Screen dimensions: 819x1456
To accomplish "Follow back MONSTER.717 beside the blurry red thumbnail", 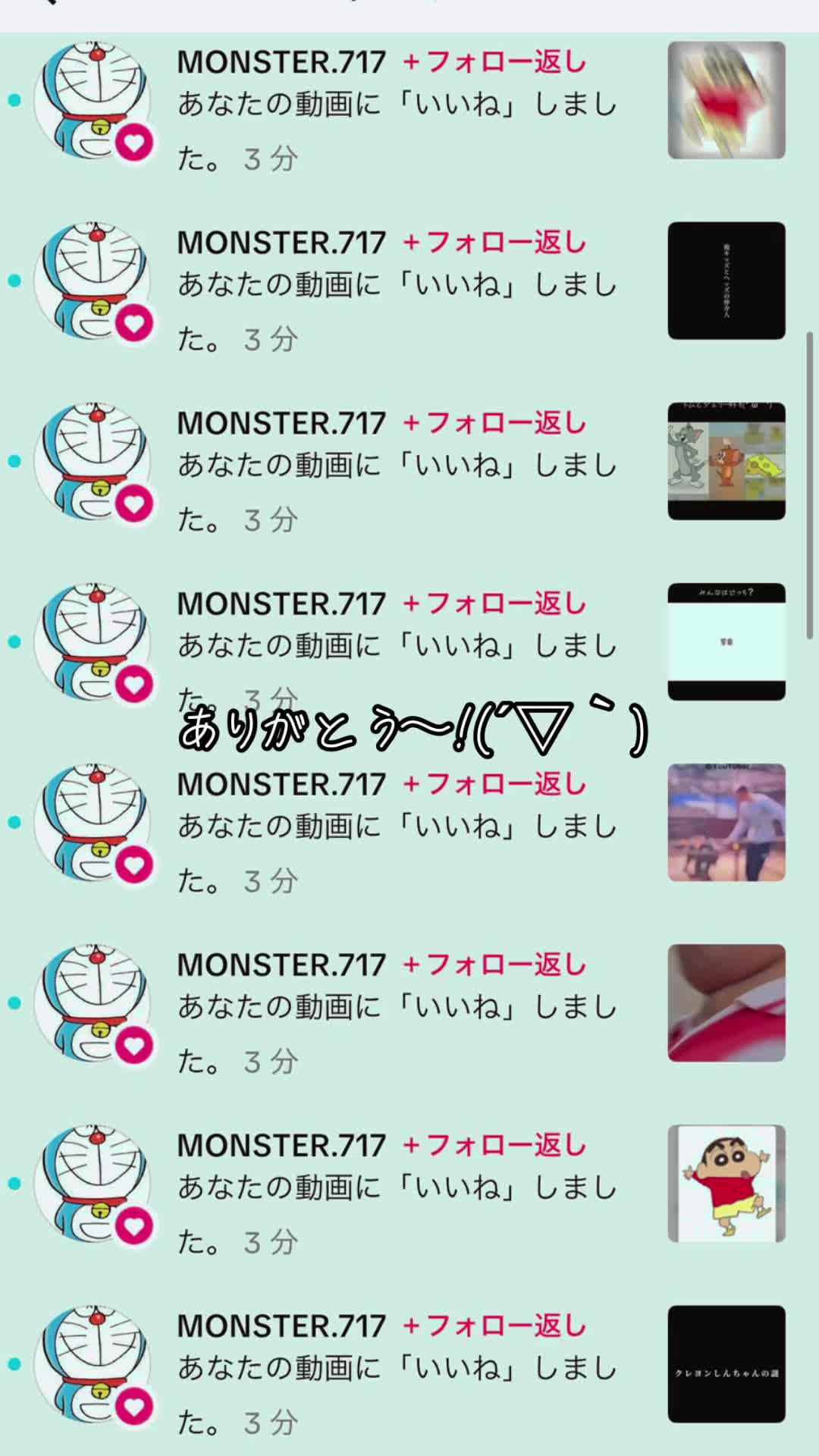I will tap(494, 62).
